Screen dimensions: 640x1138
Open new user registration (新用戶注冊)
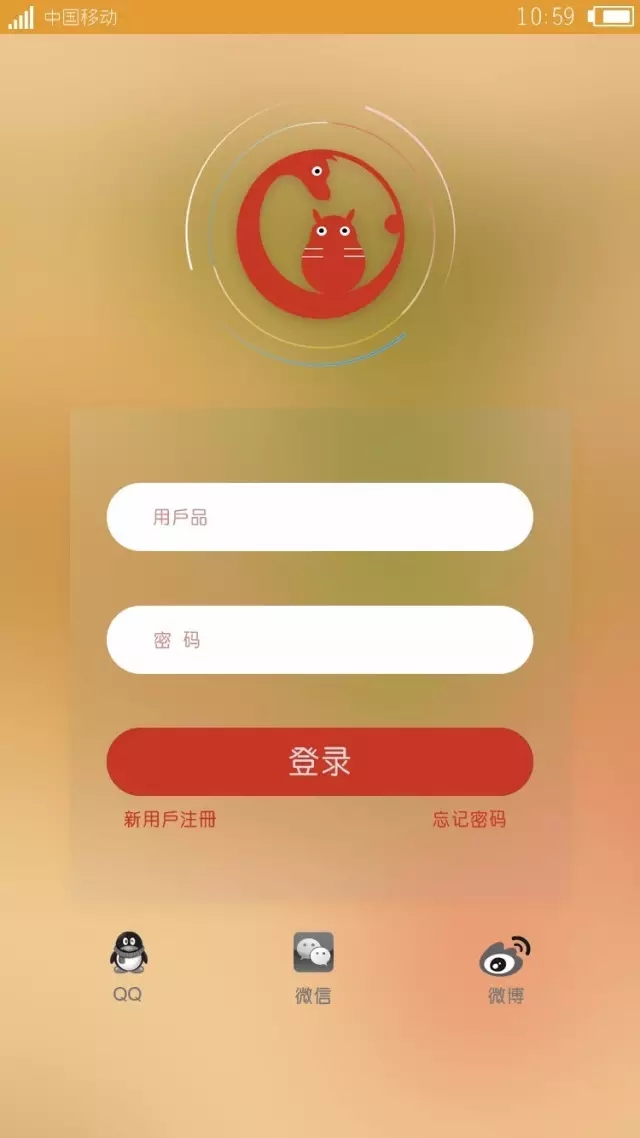[x=170, y=820]
